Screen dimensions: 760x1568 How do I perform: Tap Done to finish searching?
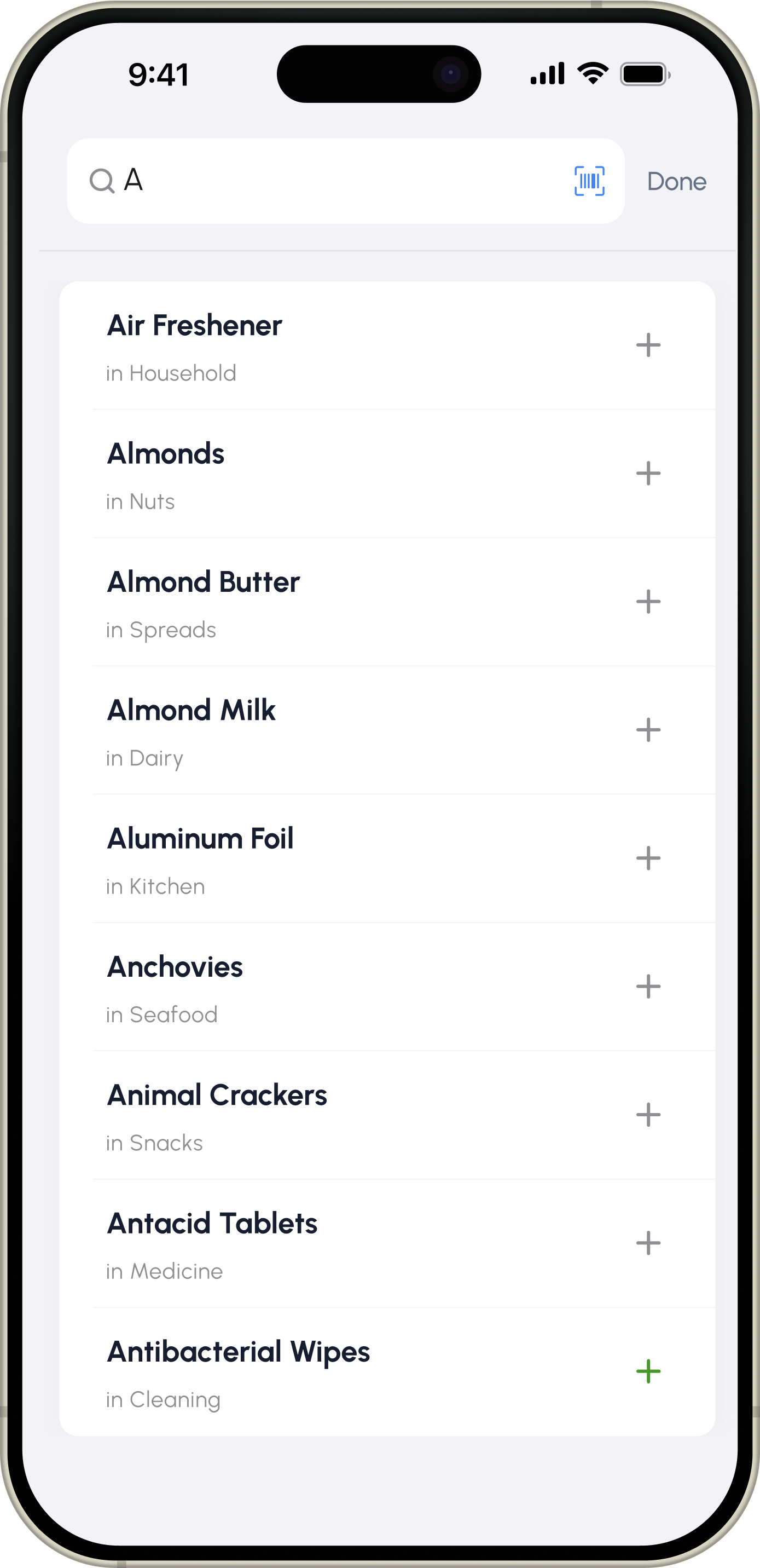(676, 181)
